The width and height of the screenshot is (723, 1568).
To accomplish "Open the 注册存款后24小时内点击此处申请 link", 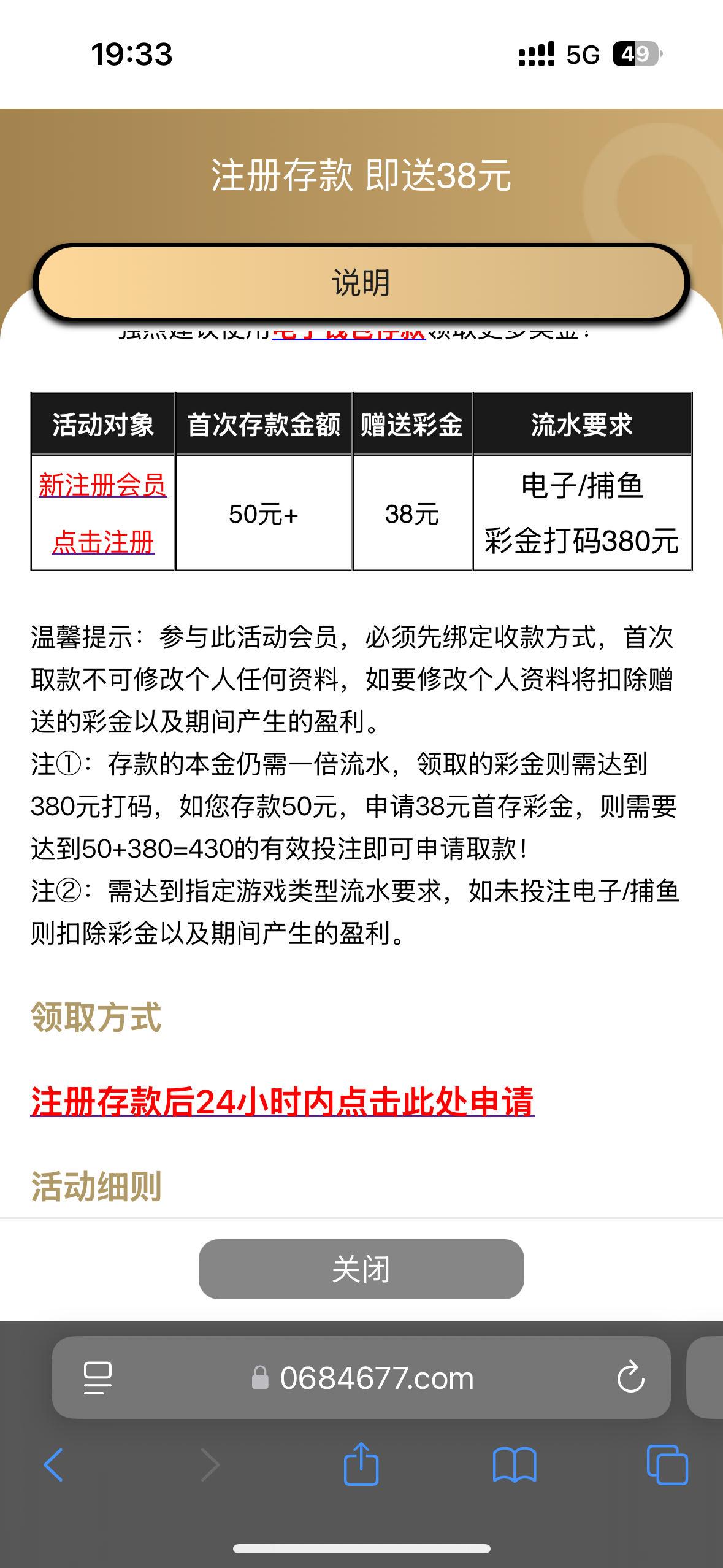I will tap(282, 1102).
